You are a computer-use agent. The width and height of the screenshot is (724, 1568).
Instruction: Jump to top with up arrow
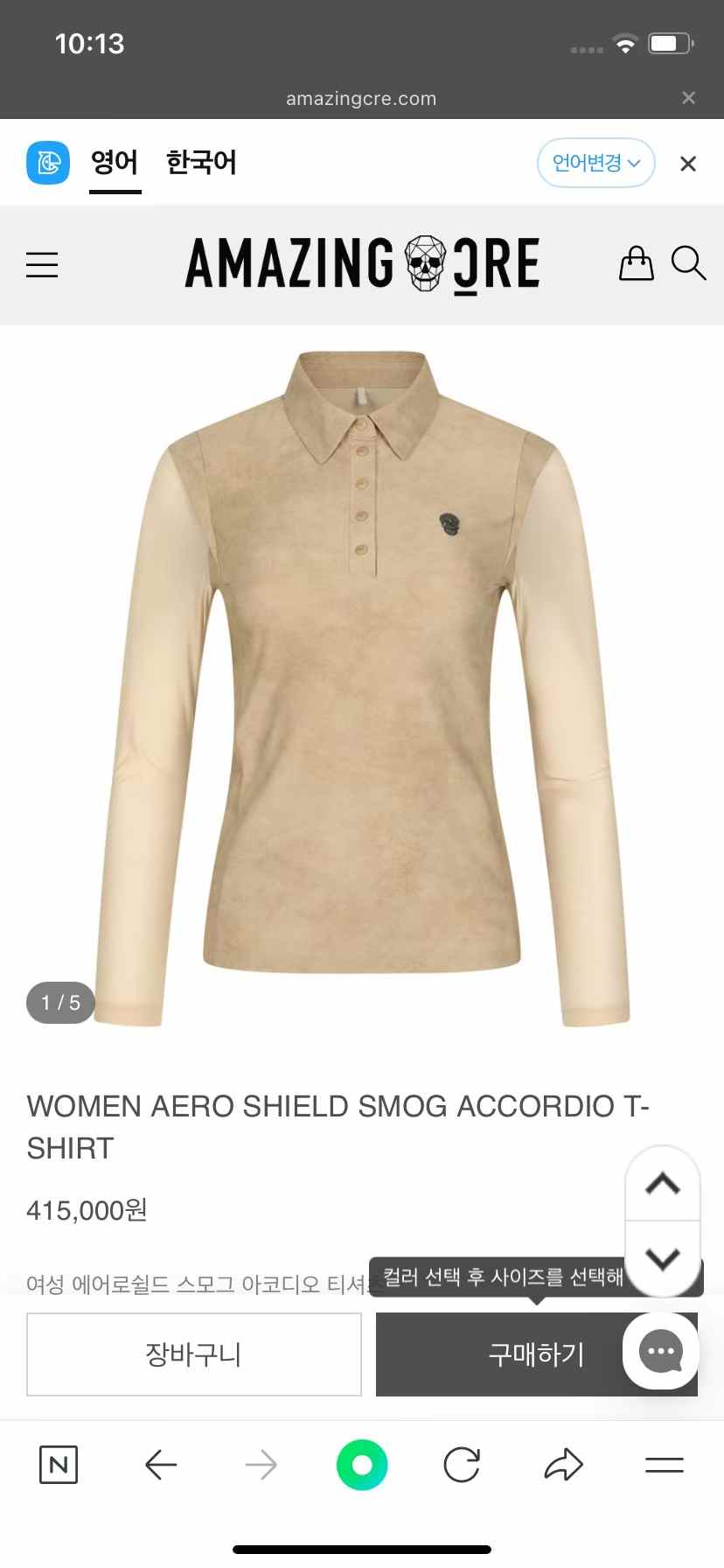663,1183
